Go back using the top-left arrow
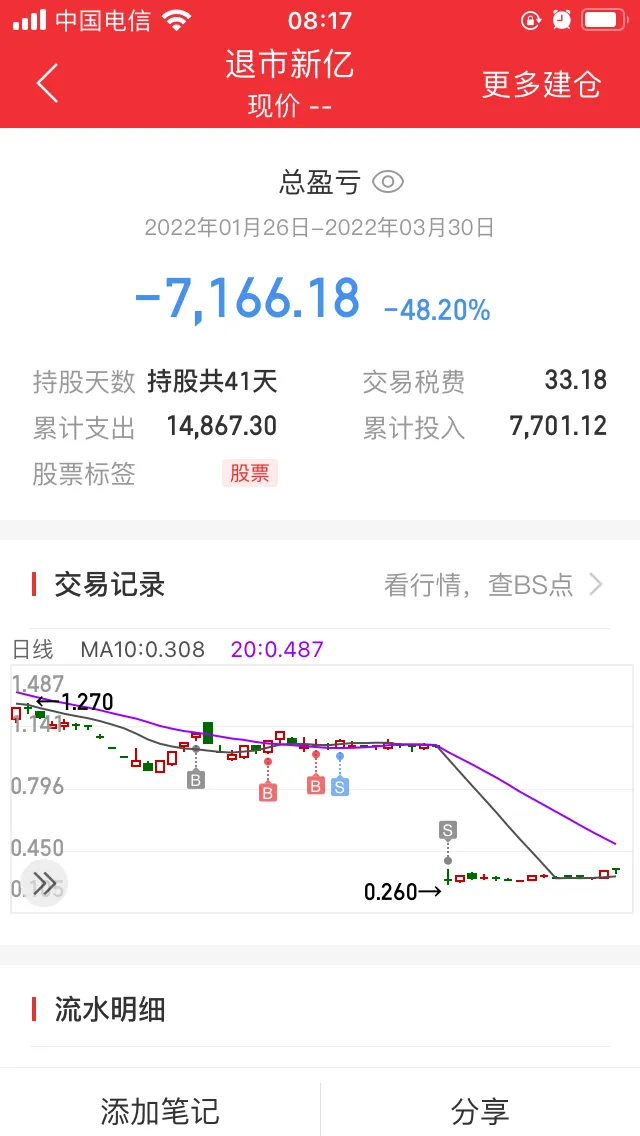 [47, 83]
